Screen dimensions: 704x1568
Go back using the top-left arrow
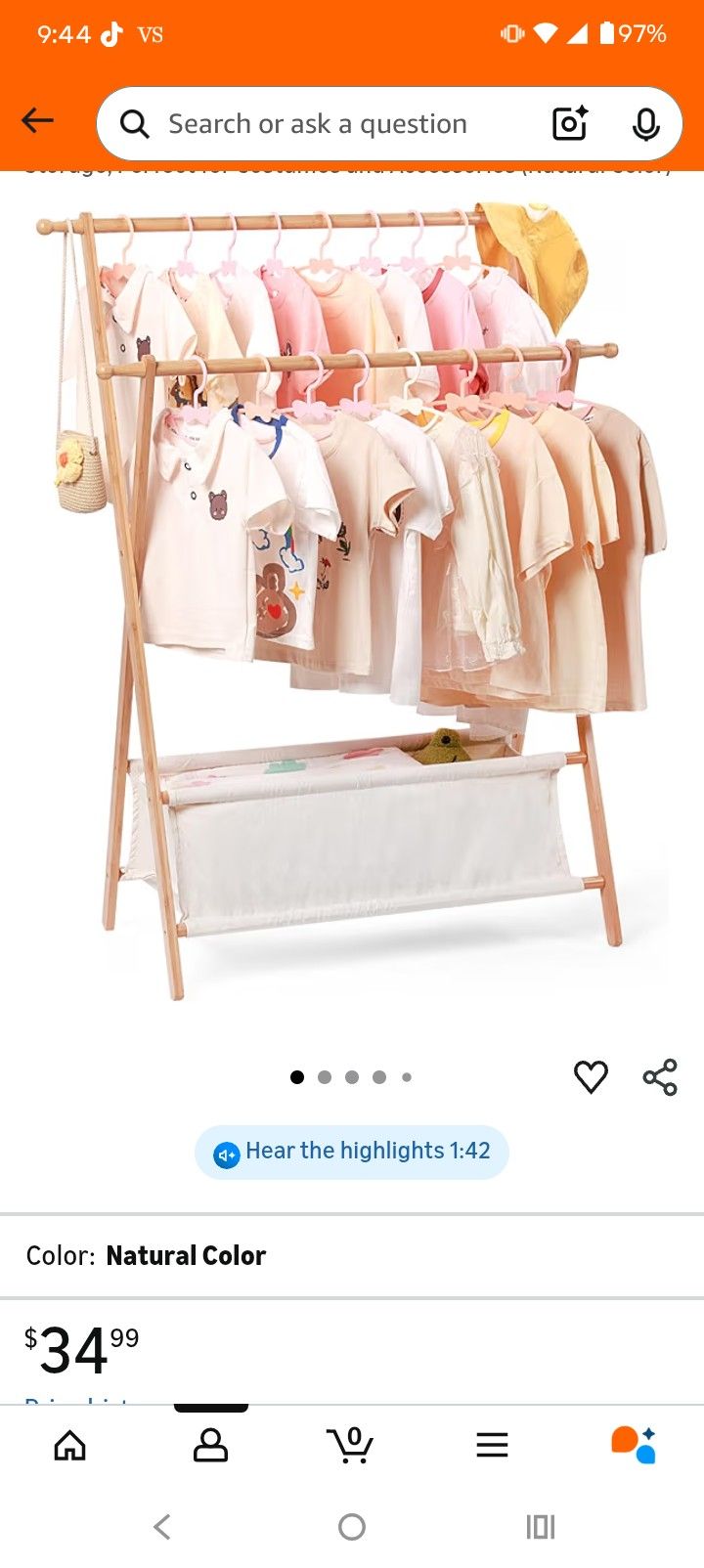[38, 120]
